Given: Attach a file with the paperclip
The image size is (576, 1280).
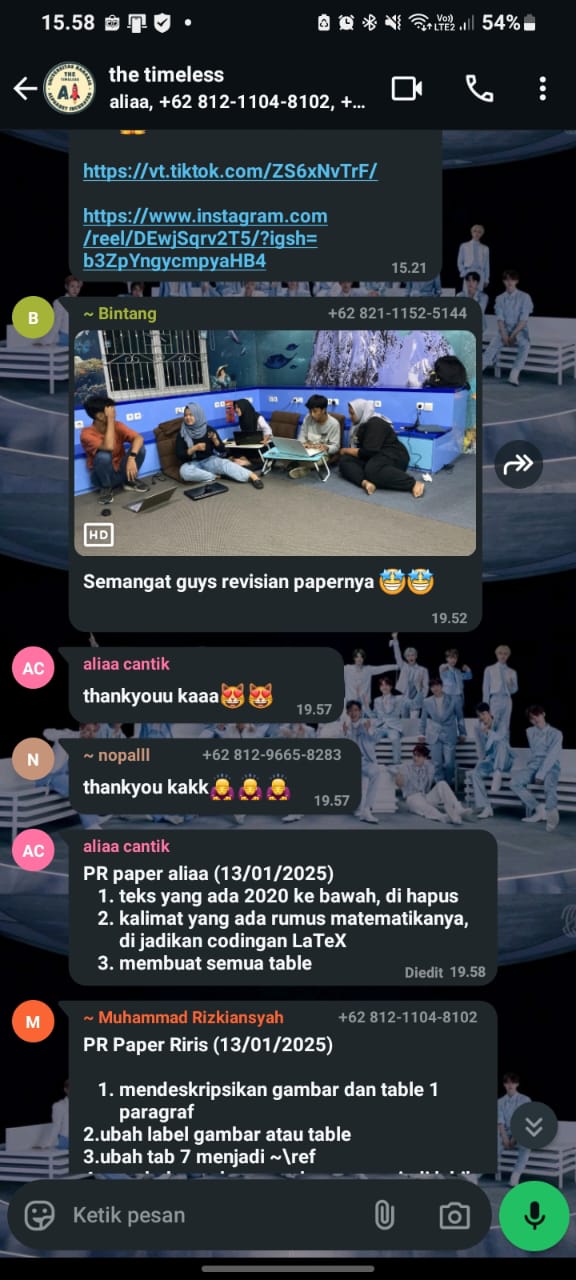Looking at the screenshot, I should (383, 1215).
